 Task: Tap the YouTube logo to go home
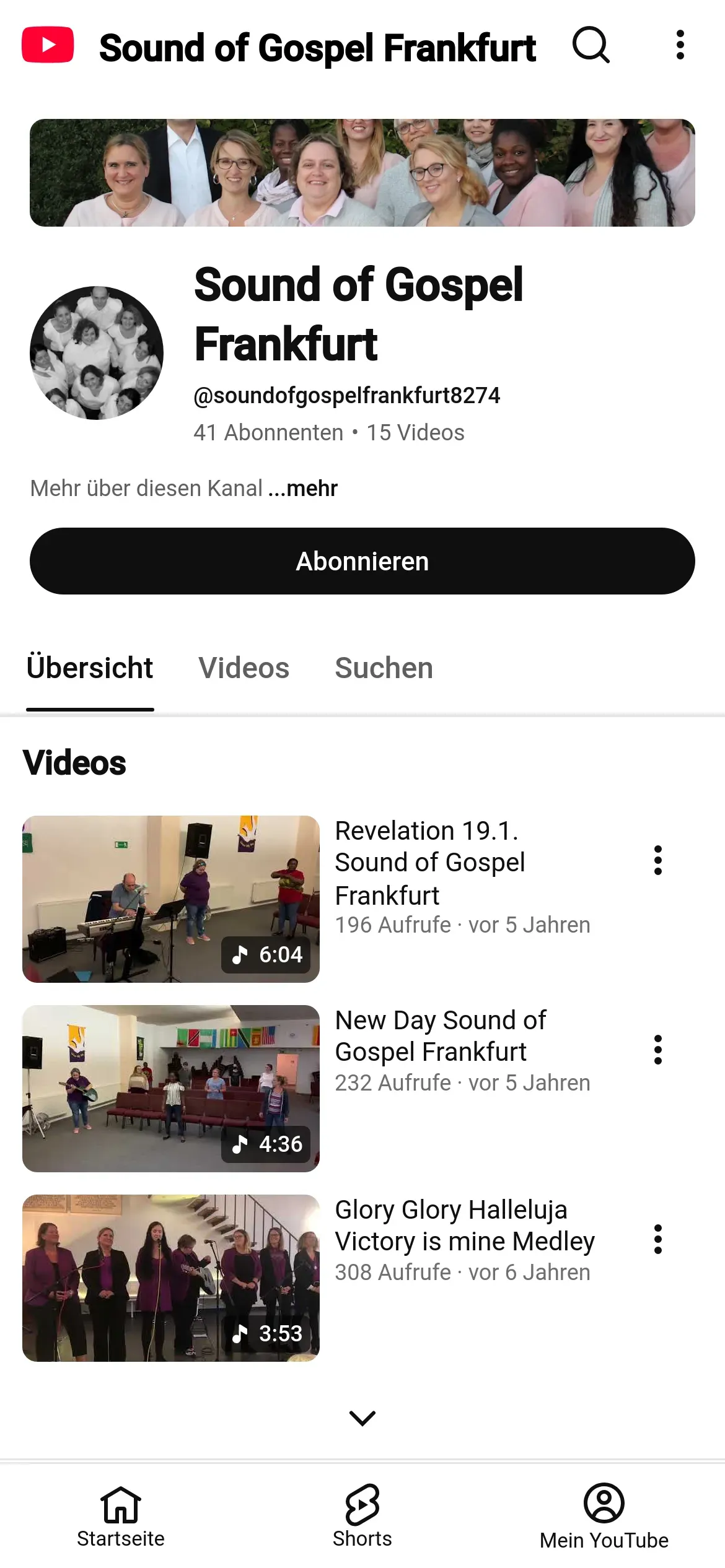click(48, 45)
